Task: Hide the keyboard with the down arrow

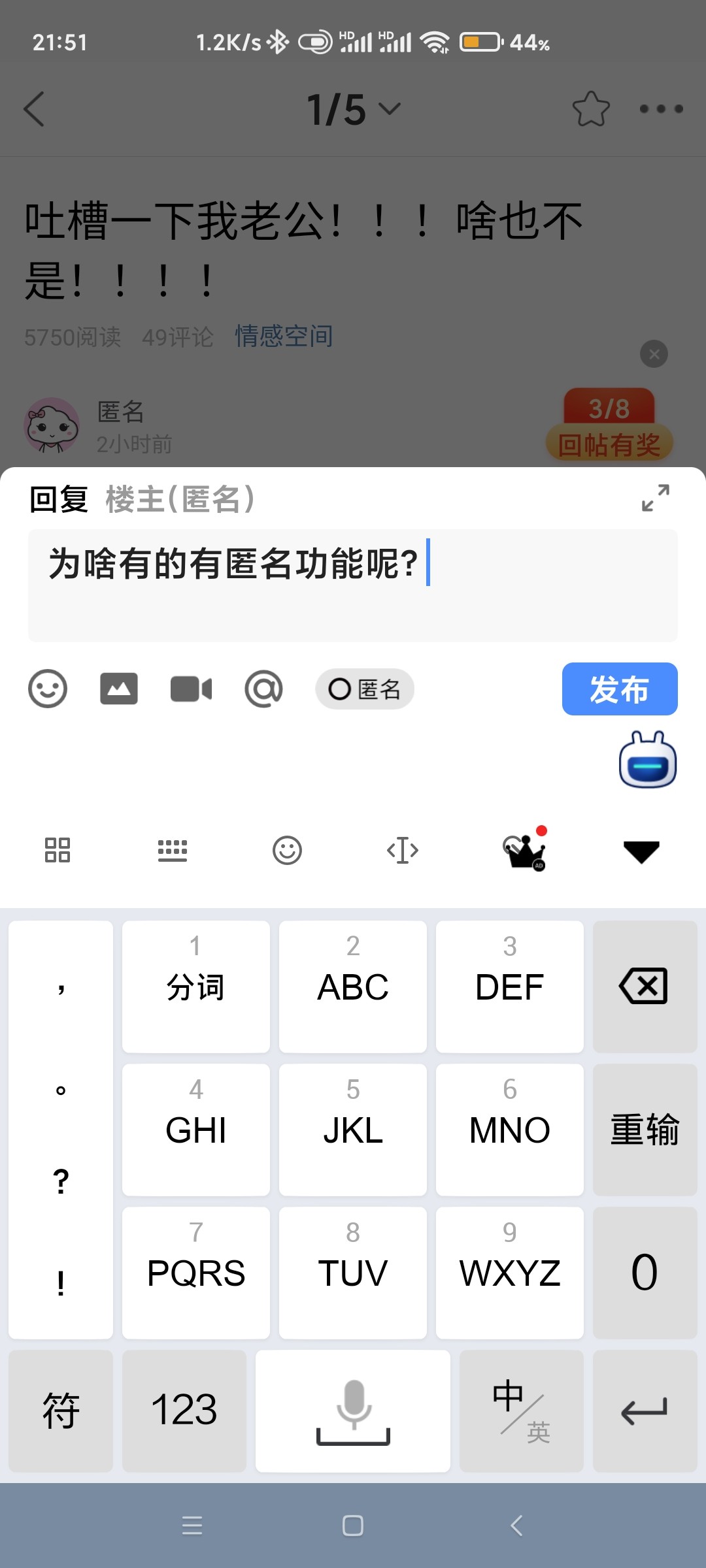Action: 641,851
